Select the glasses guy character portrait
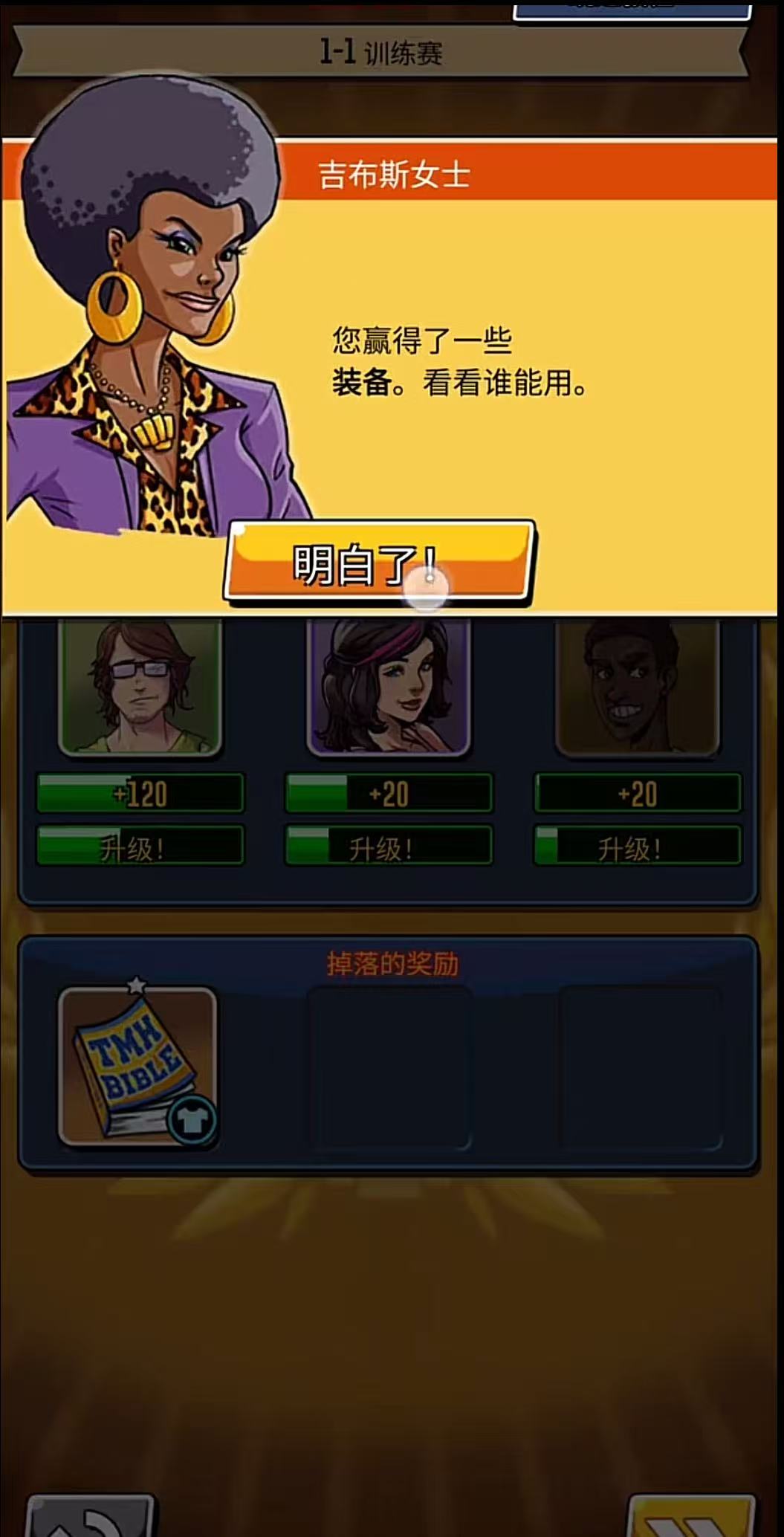Image resolution: width=784 pixels, height=1537 pixels. pyautogui.click(x=140, y=687)
